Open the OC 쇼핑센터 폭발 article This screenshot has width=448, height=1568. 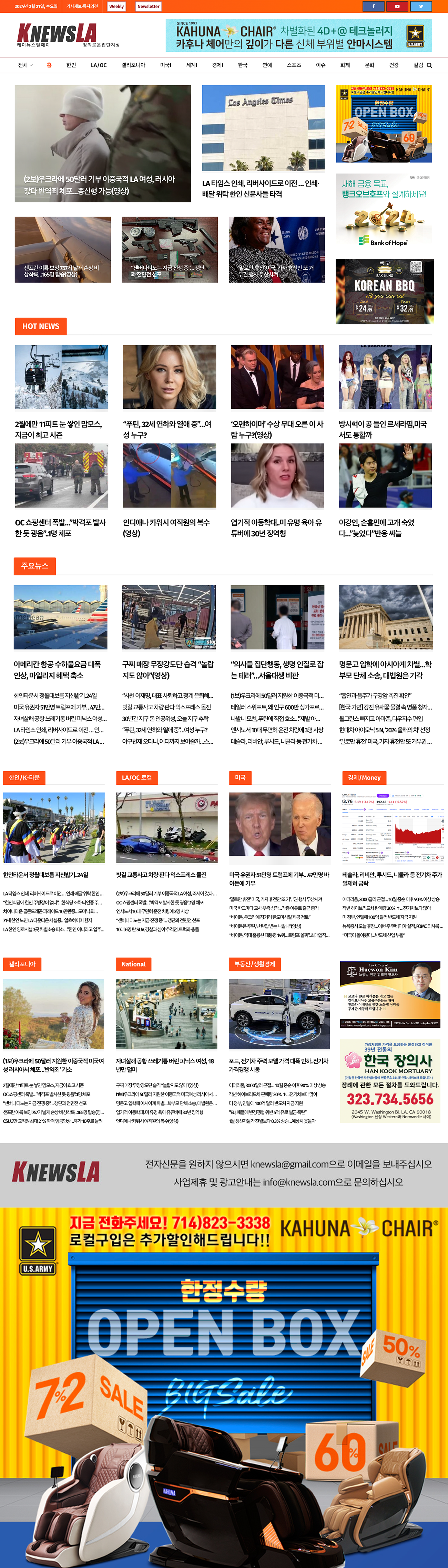coord(61,528)
